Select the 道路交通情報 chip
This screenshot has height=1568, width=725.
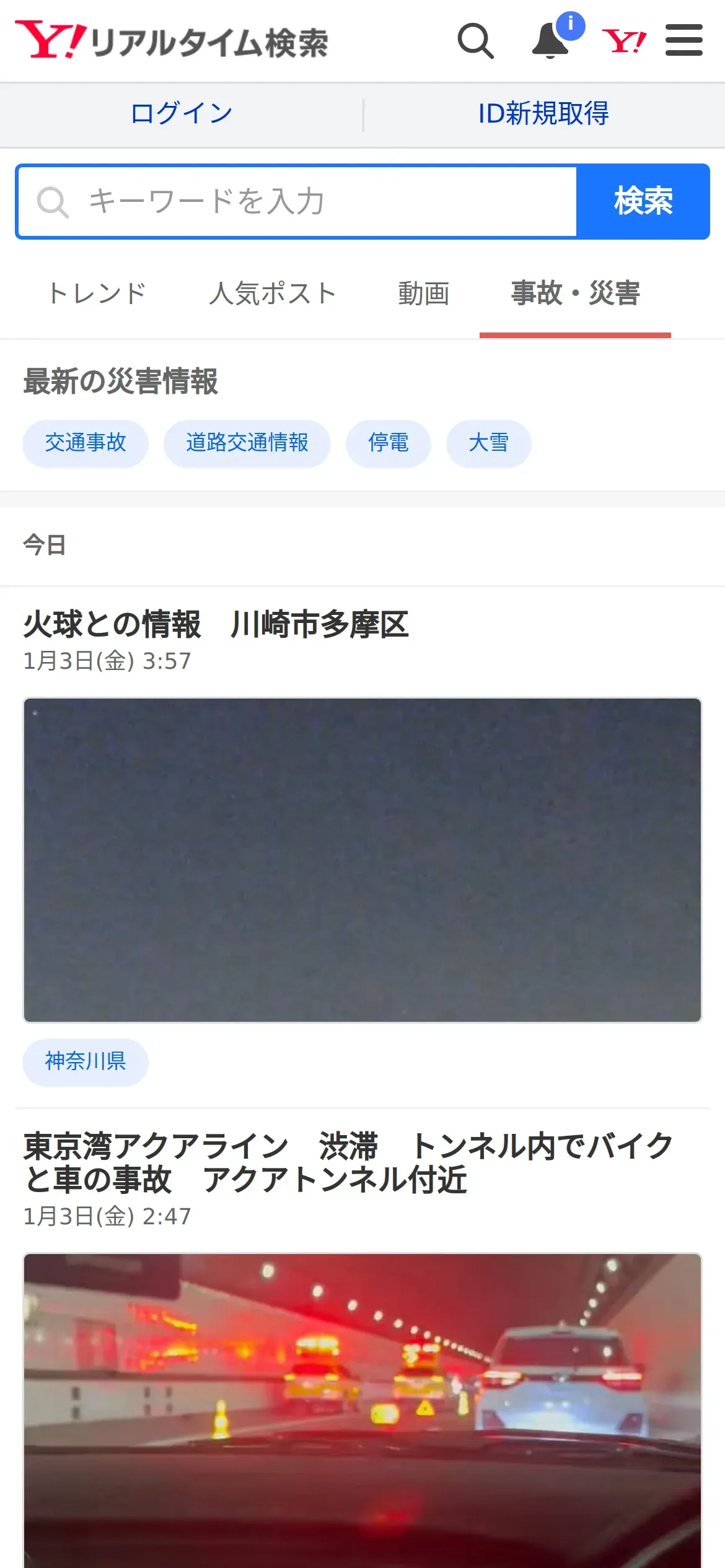[x=247, y=443]
